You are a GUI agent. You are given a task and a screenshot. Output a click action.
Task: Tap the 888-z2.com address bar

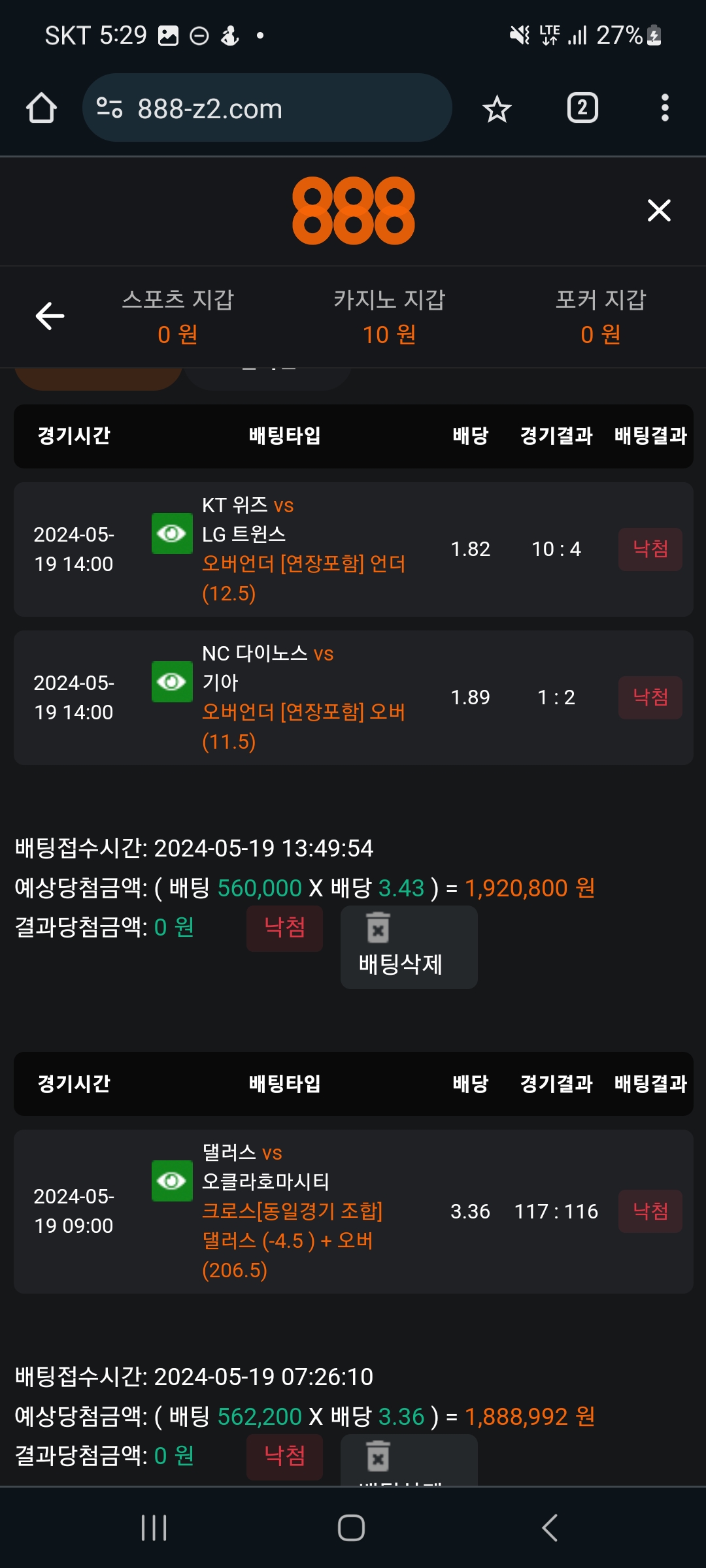tap(267, 108)
